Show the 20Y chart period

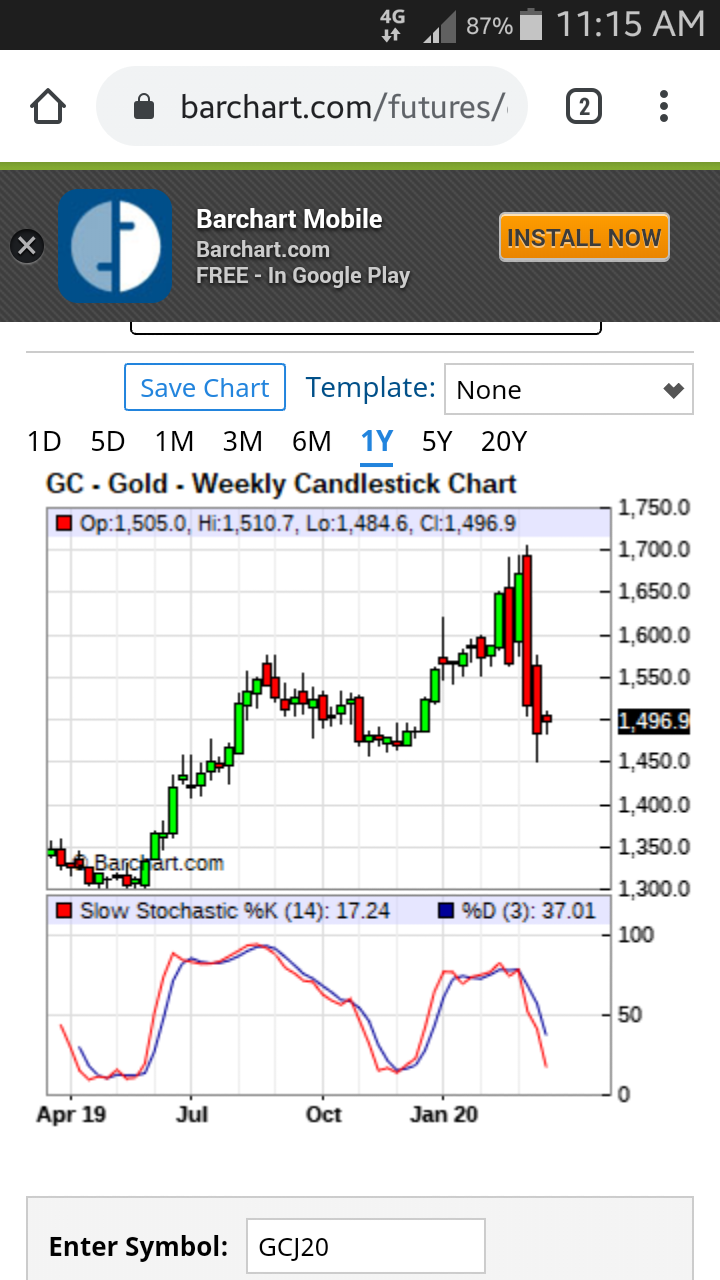tap(503, 441)
